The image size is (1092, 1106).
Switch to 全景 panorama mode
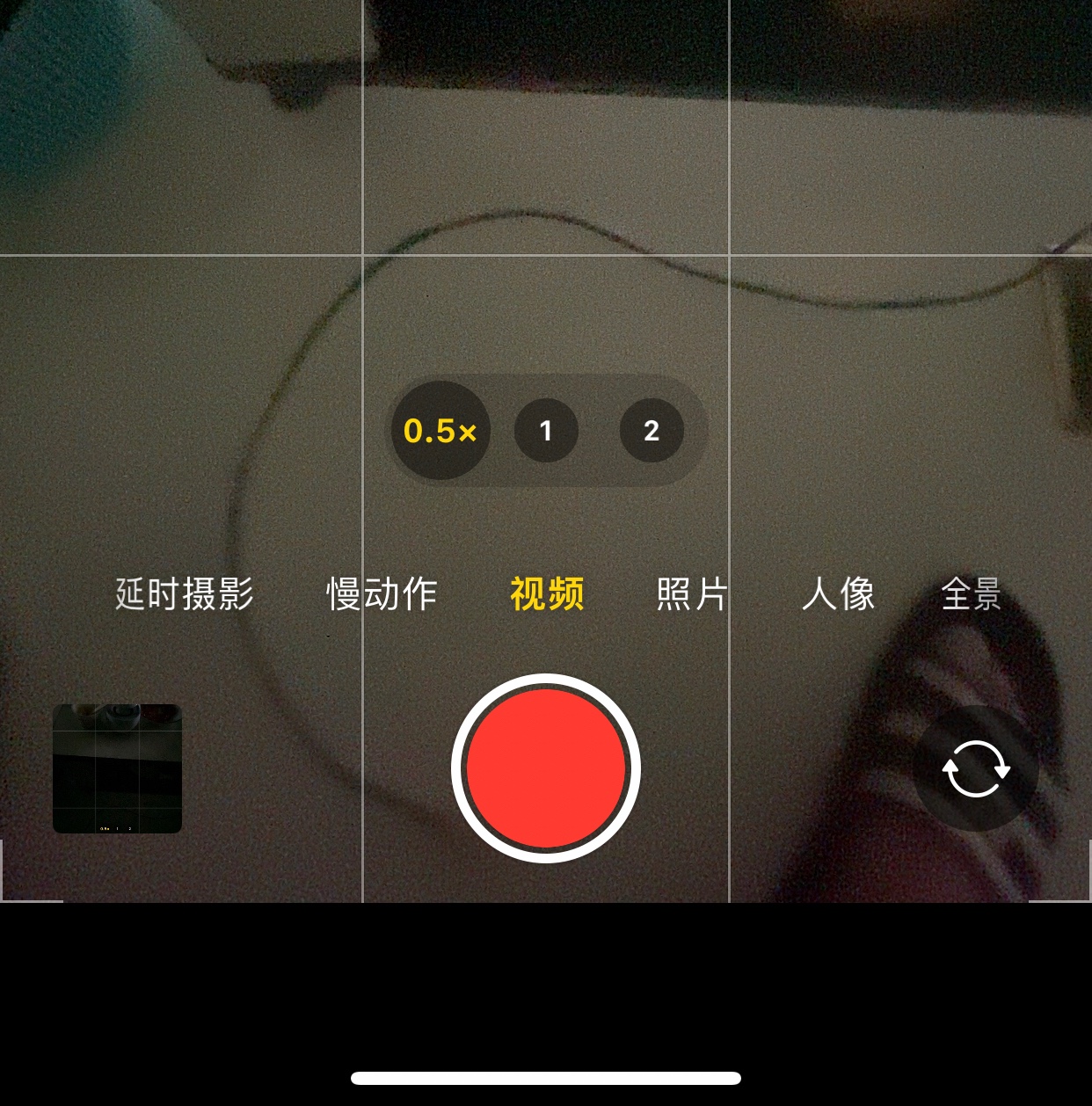click(x=971, y=594)
